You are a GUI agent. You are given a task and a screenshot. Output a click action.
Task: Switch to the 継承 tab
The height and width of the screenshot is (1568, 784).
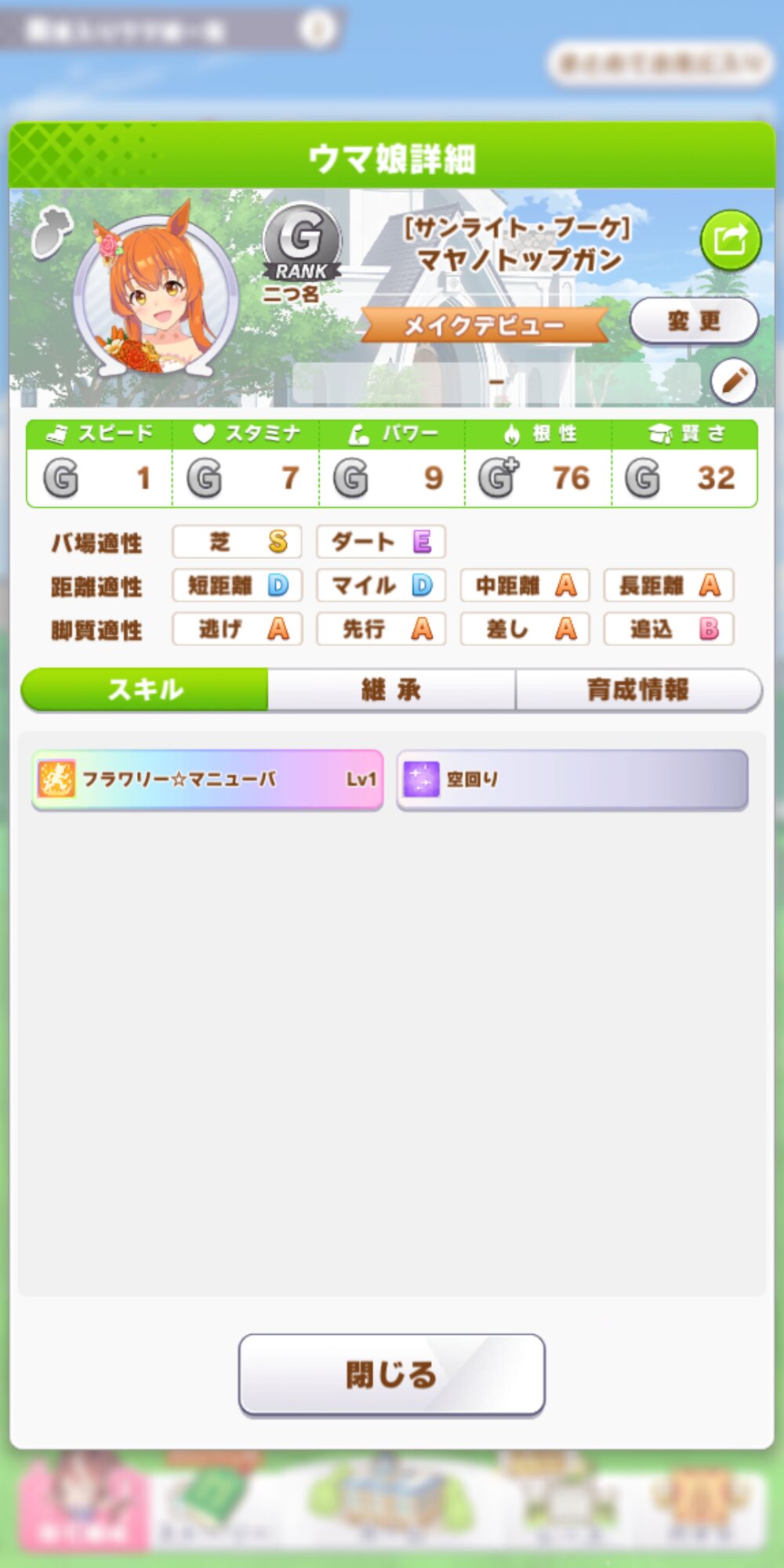click(391, 690)
